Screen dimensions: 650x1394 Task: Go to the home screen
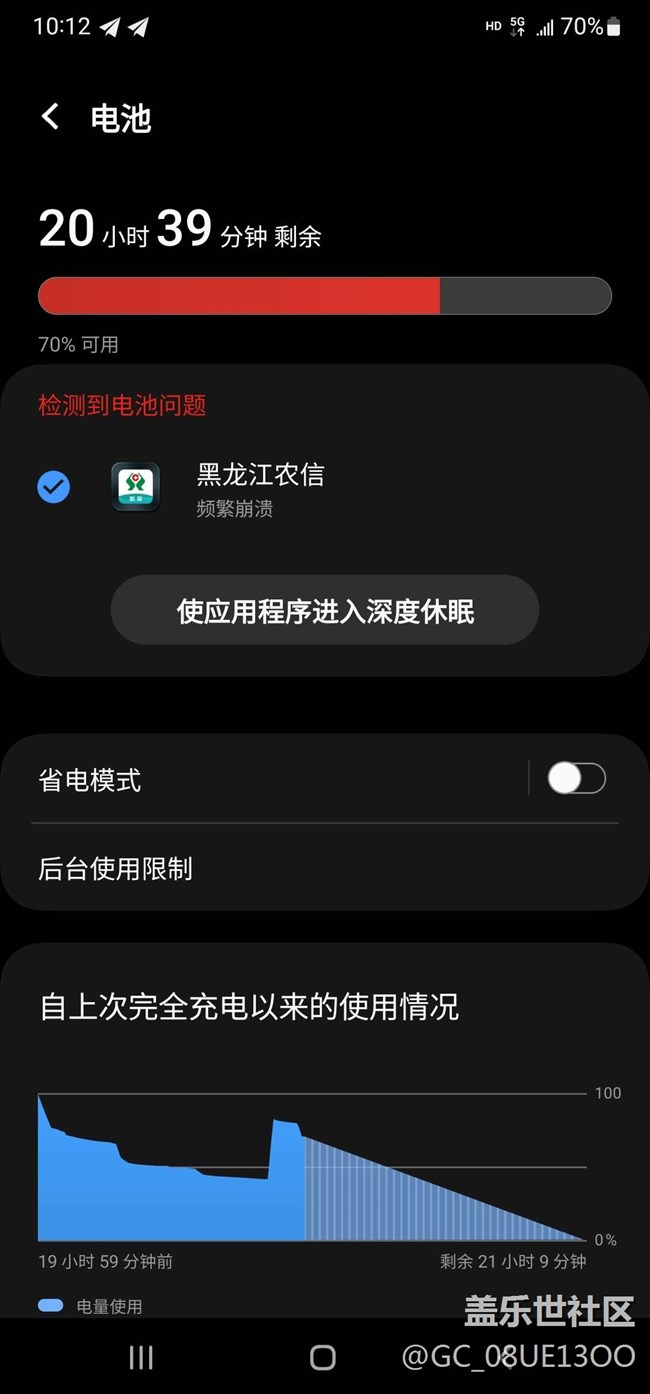click(322, 1357)
